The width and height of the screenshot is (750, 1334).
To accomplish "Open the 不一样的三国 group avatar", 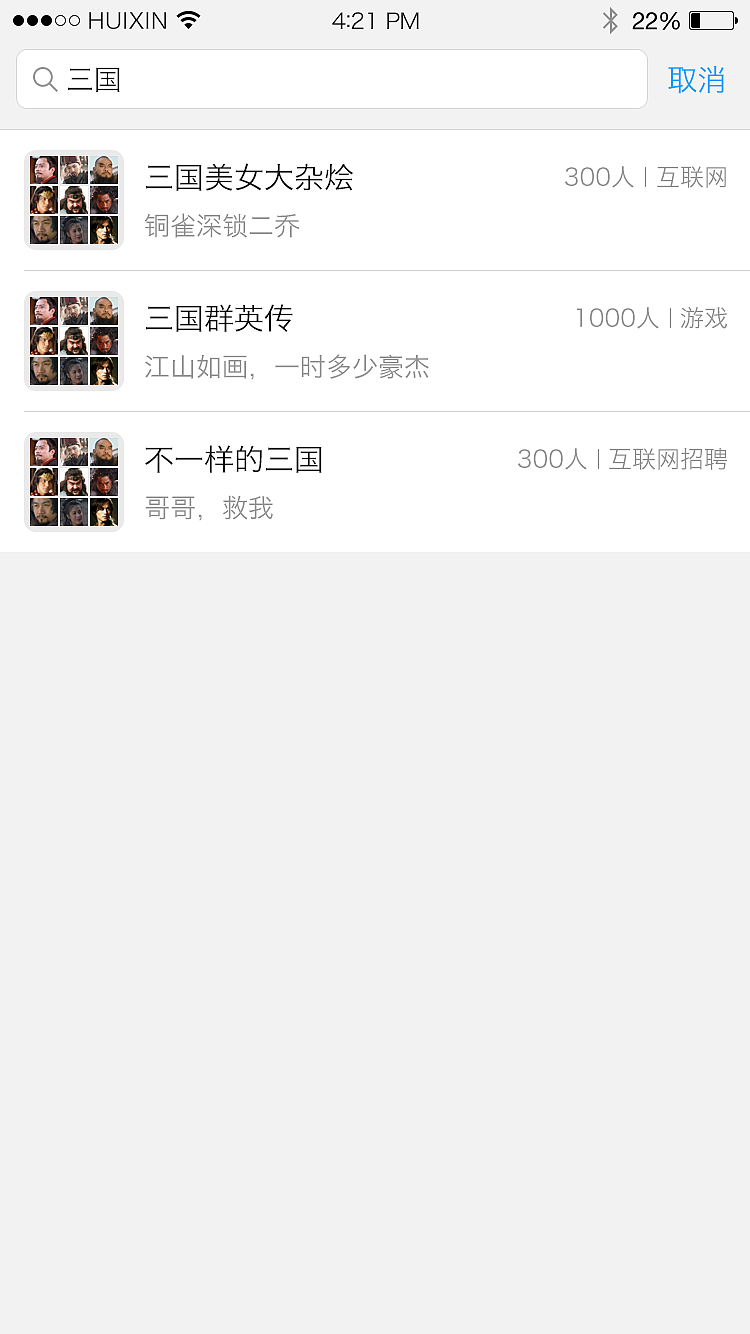I will 74,482.
